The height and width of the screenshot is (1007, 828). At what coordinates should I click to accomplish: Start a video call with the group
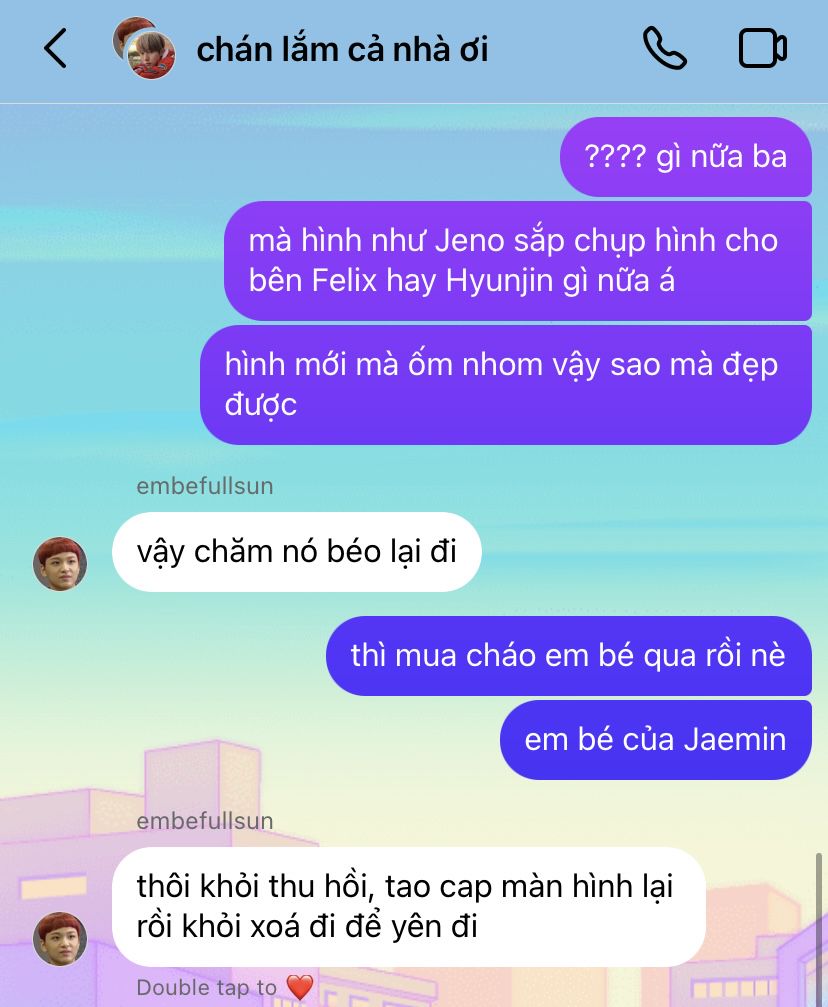[x=762, y=48]
